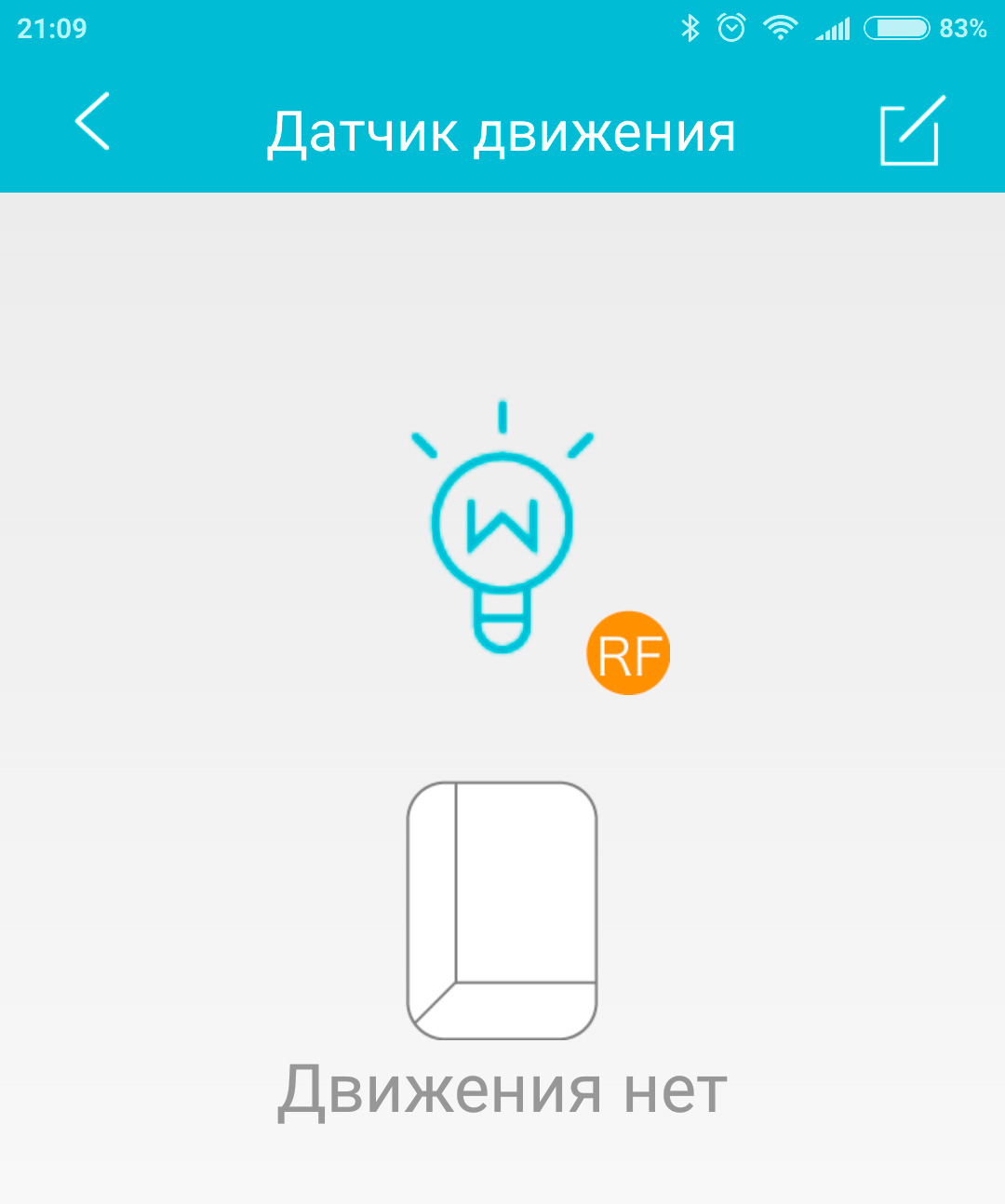
Task: Go back from the motion sensor screen
Action: click(x=92, y=122)
